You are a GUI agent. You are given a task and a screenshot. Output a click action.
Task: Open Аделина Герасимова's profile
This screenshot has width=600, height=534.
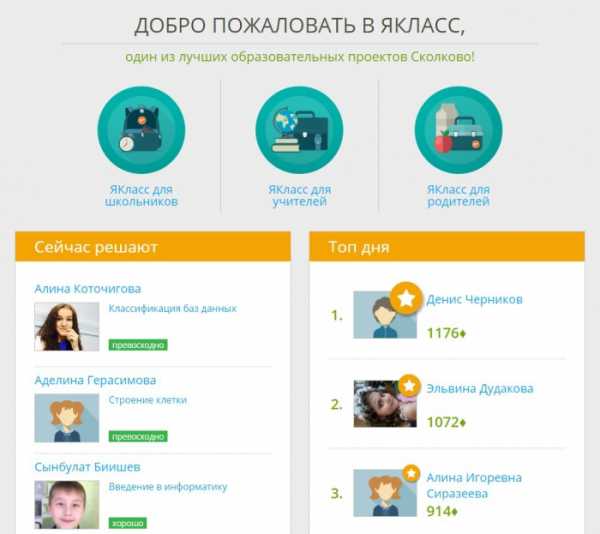95,380
